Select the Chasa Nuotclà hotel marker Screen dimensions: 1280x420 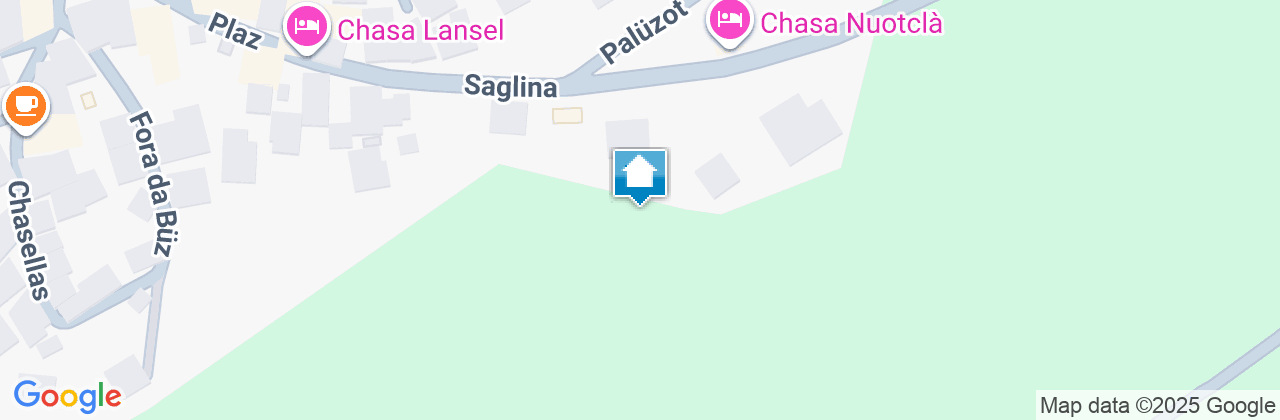(731, 19)
